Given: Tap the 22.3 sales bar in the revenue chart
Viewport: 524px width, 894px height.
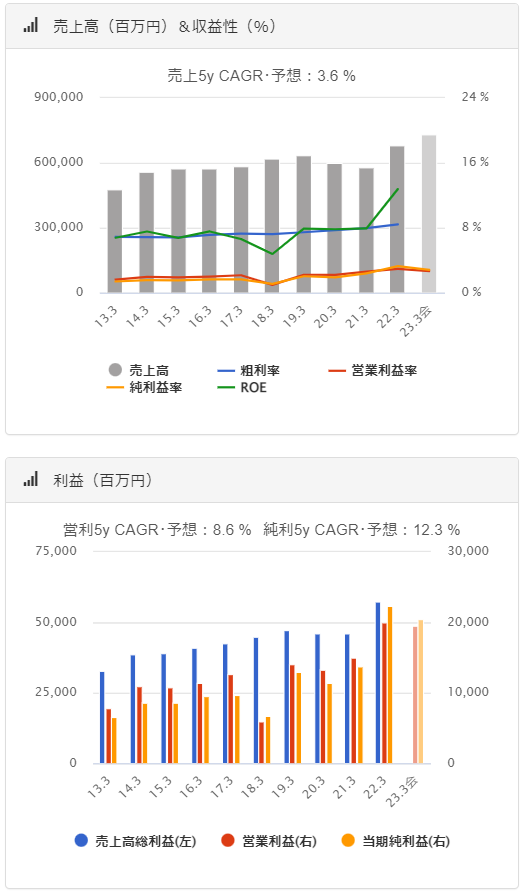Looking at the screenshot, I should click(397, 220).
